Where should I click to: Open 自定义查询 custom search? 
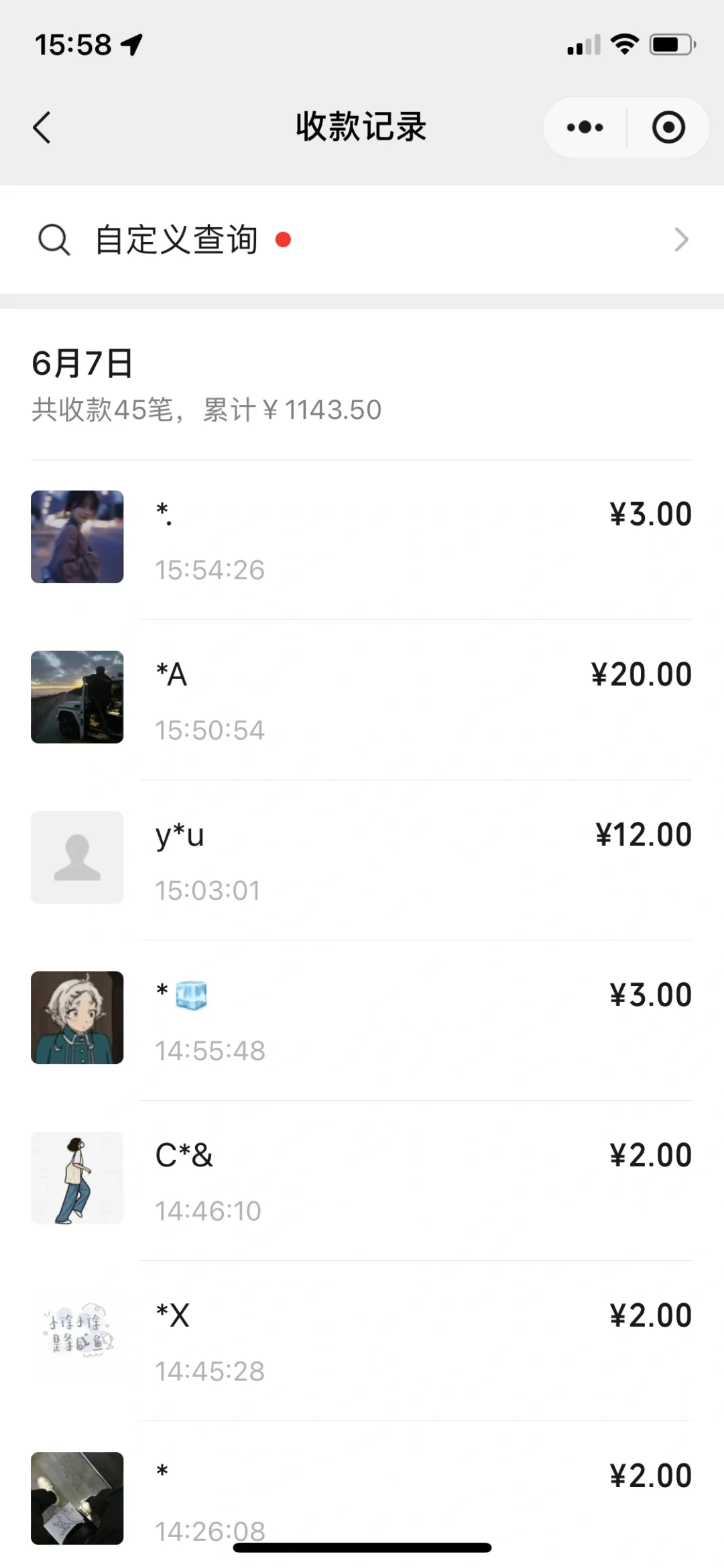pyautogui.click(x=362, y=240)
